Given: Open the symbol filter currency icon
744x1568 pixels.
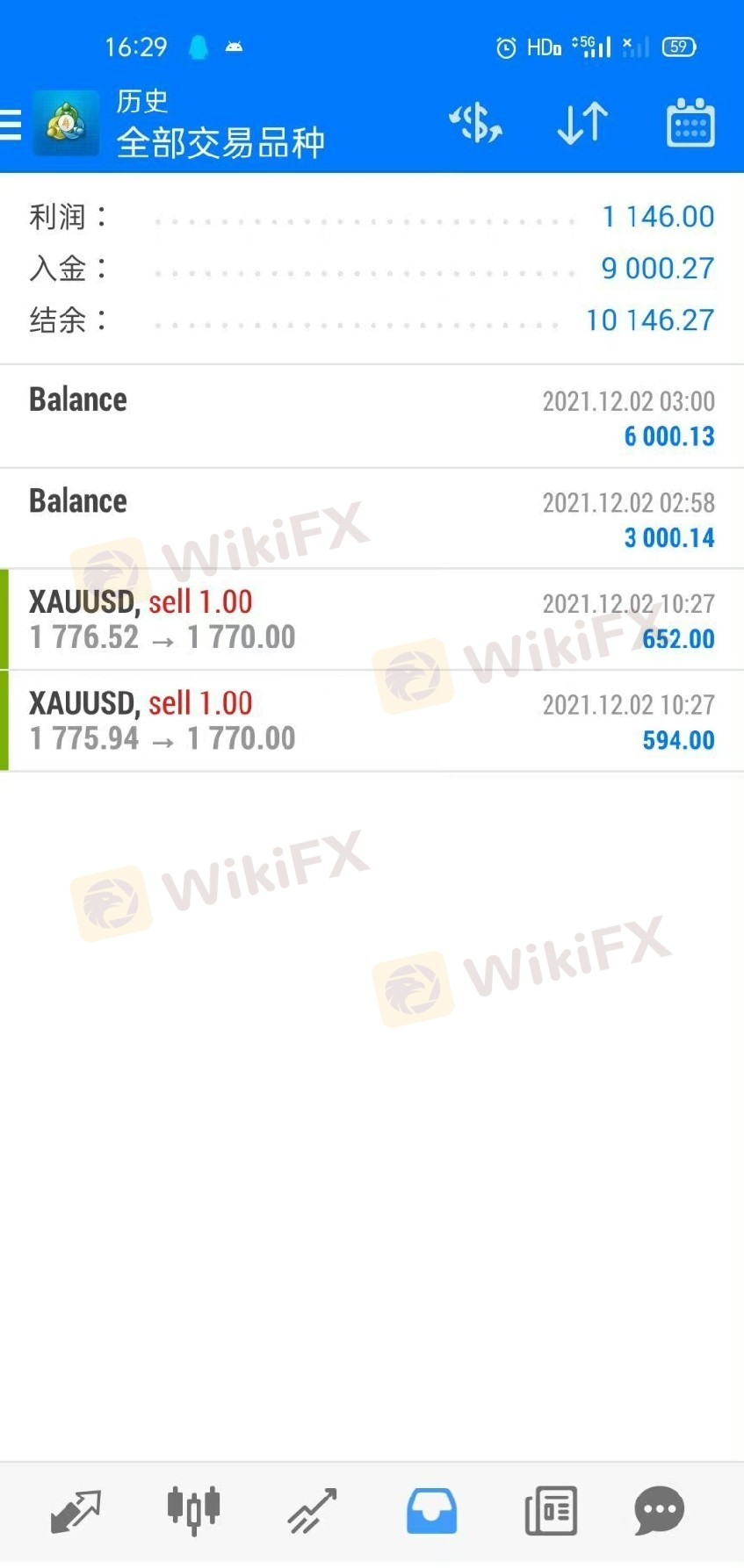Looking at the screenshot, I should 475,123.
